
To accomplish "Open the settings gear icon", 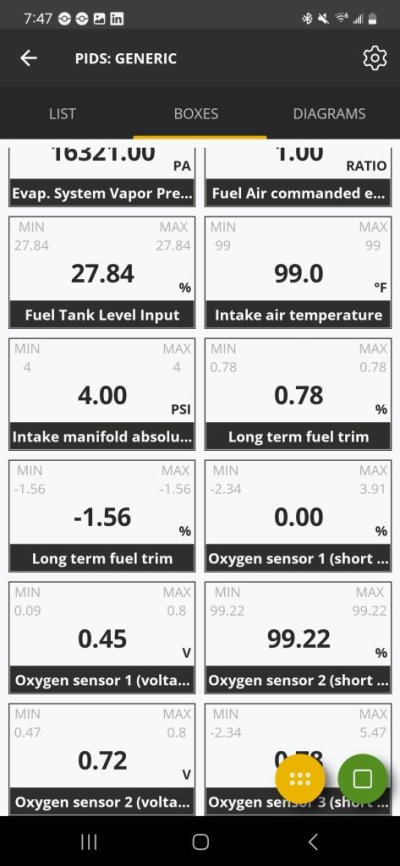I will pos(374,58).
